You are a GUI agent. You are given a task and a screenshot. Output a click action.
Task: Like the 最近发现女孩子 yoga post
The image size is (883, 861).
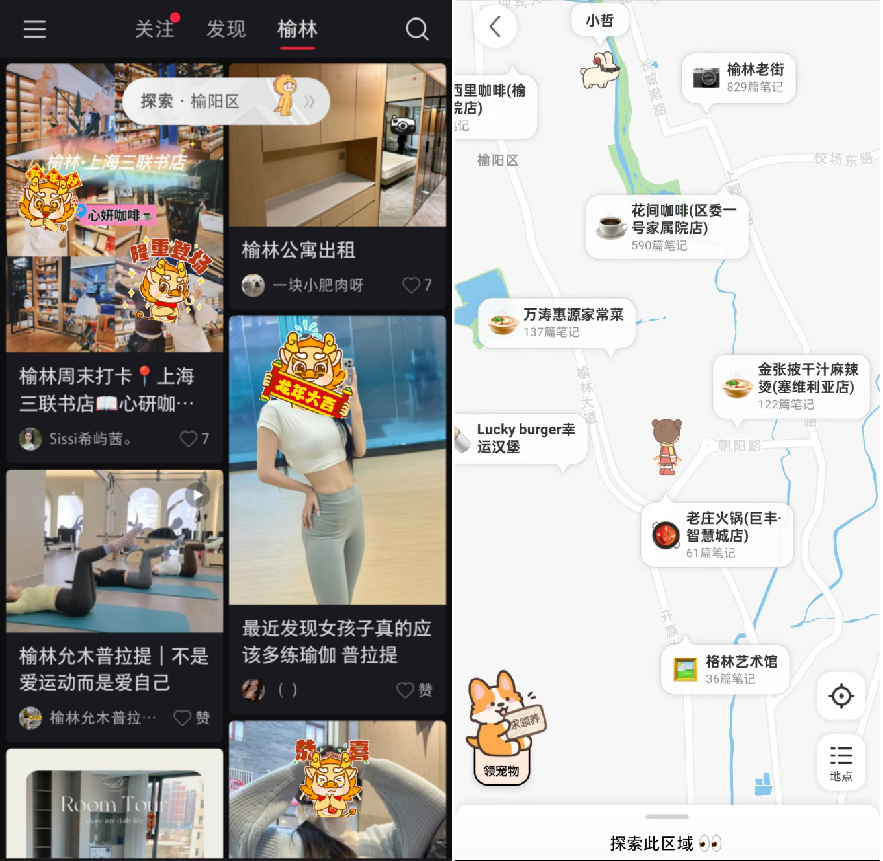click(x=414, y=690)
